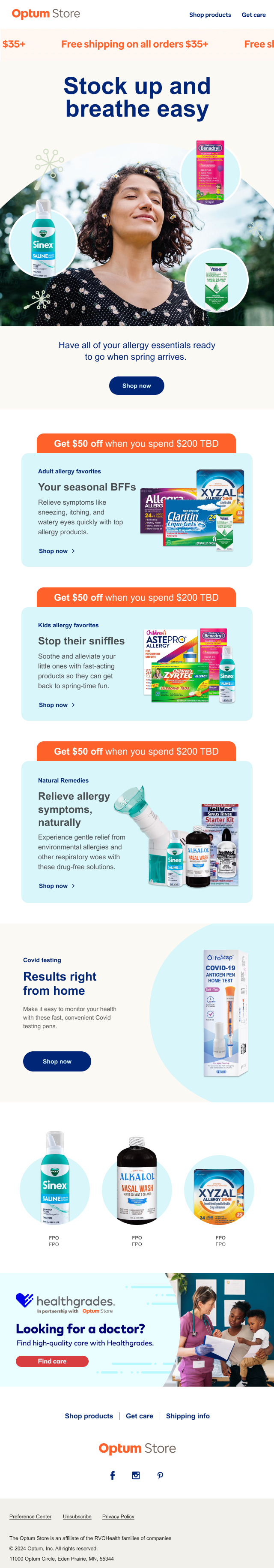The height and width of the screenshot is (1568, 274).
Task: Shop now for Covid testing pens
Action: 57,1061
